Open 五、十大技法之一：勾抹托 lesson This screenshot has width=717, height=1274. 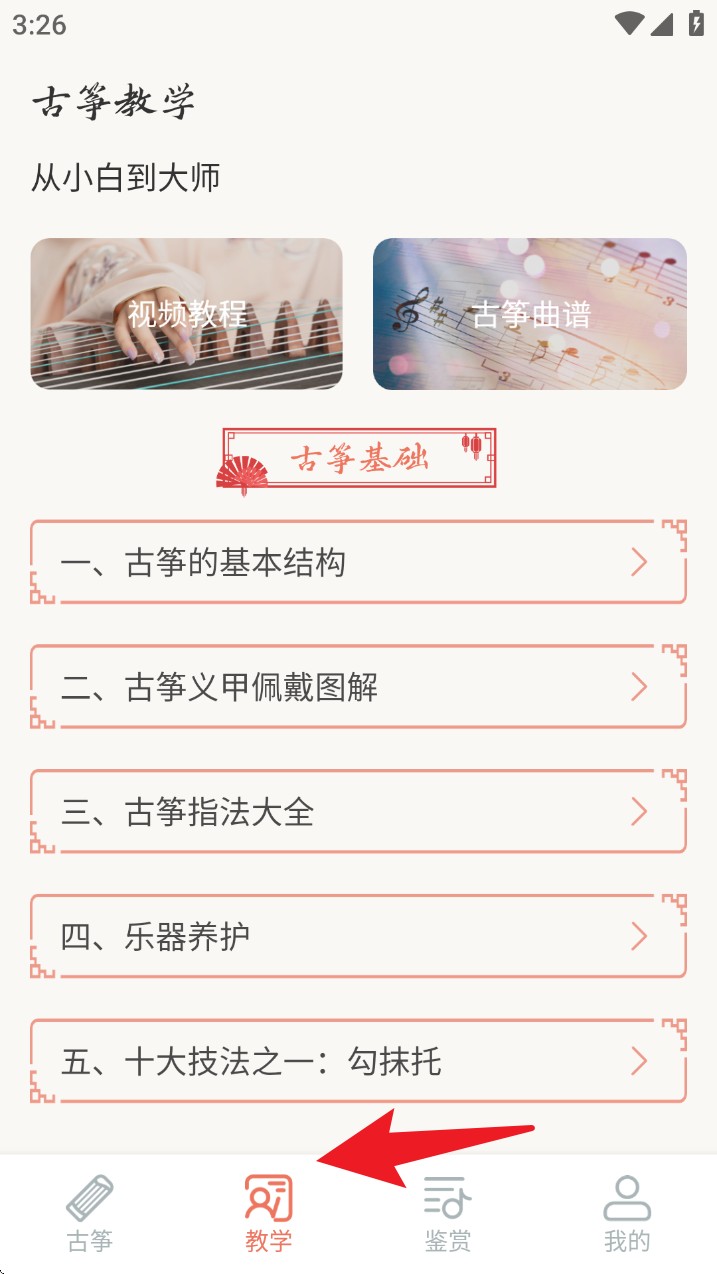358,1061
